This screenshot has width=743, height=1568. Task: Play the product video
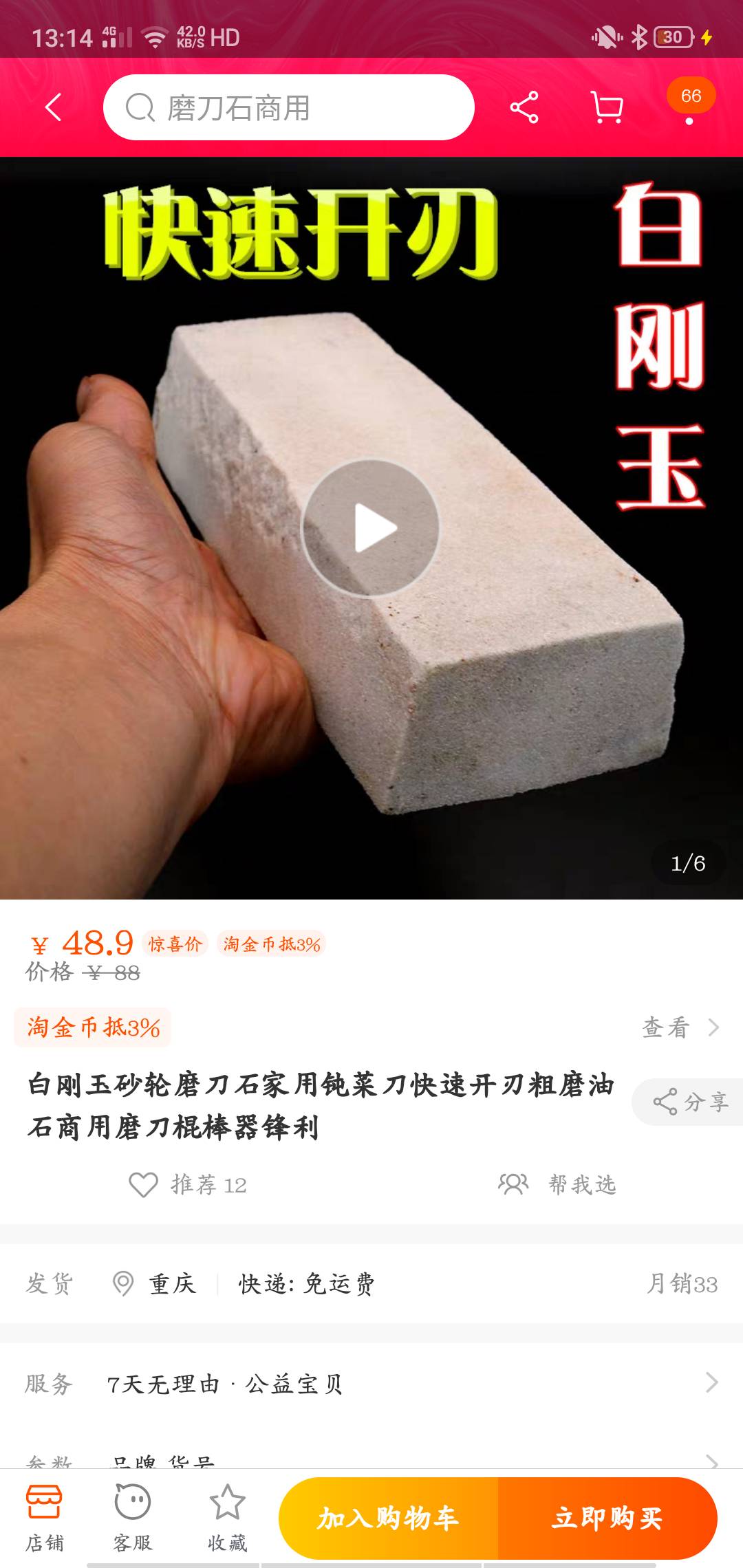371,527
